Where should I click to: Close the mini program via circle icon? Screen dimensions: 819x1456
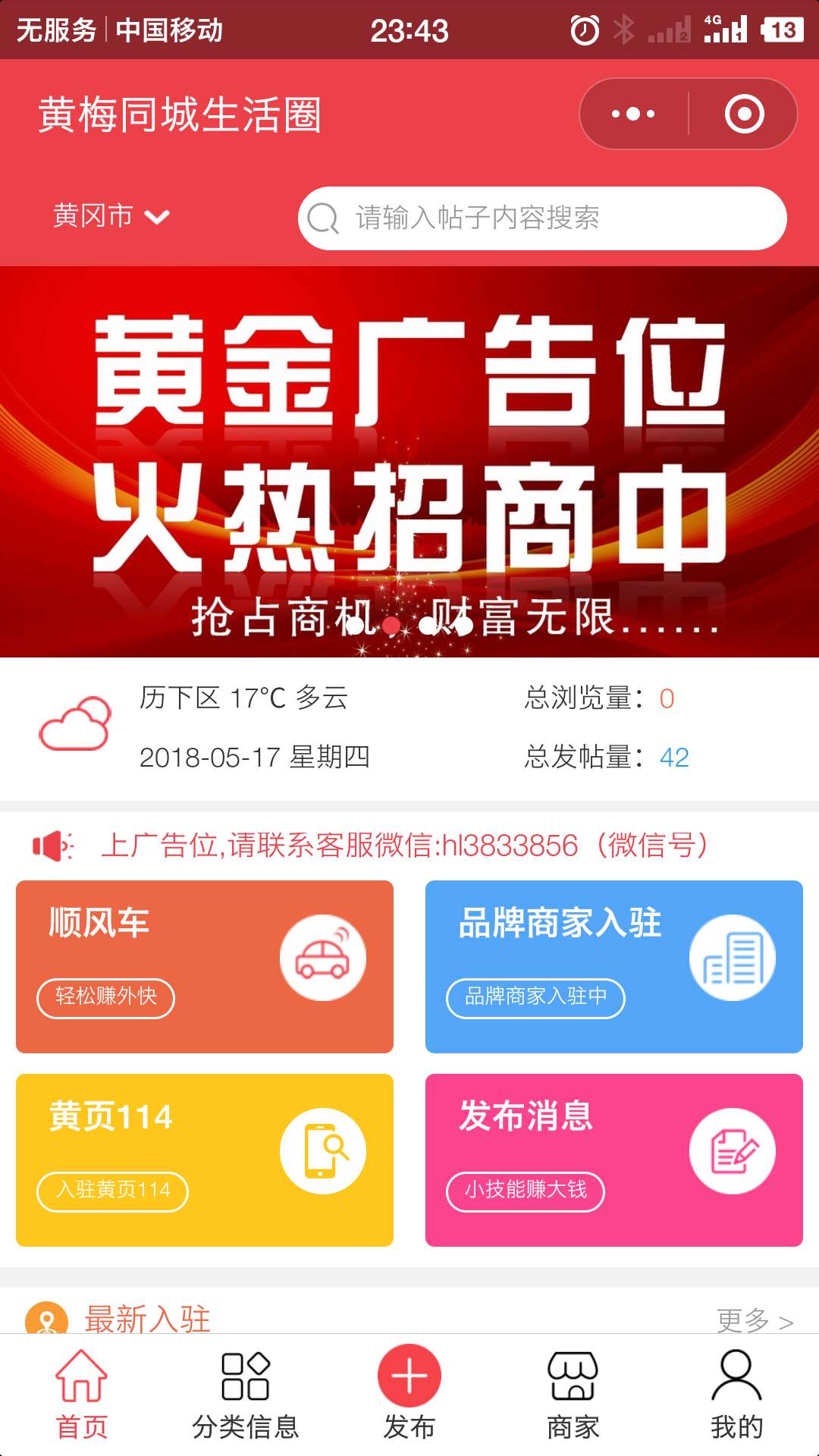pyautogui.click(x=744, y=114)
